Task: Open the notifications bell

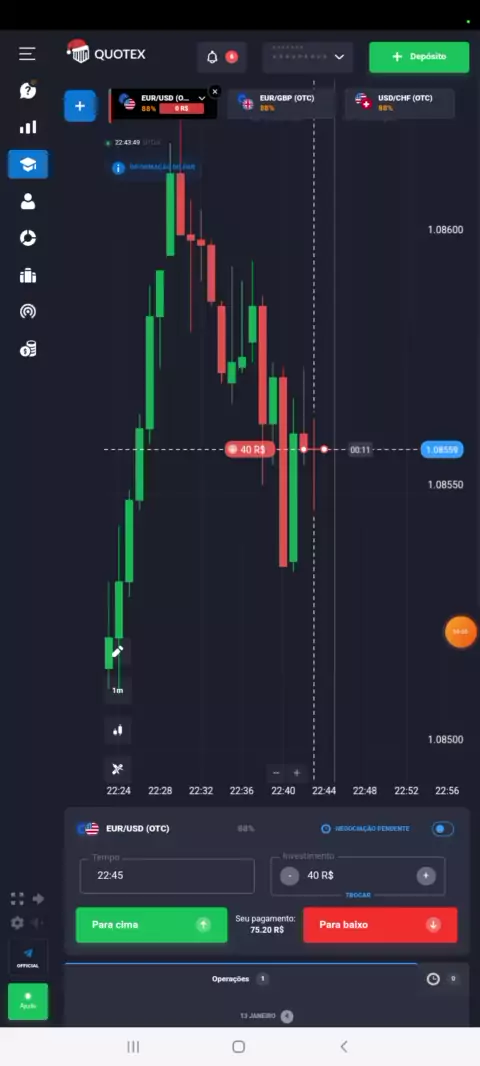Action: [x=212, y=57]
